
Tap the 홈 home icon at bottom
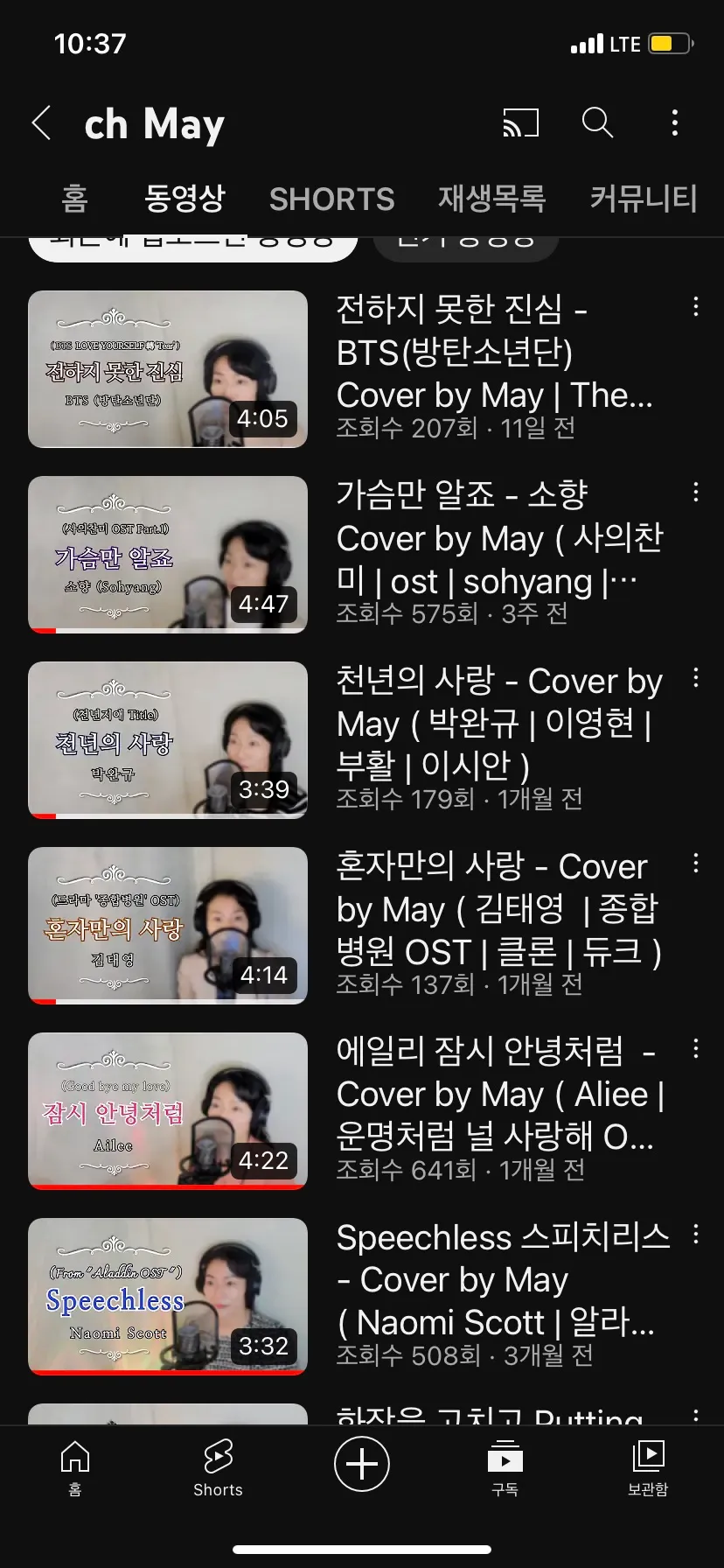click(x=74, y=1464)
